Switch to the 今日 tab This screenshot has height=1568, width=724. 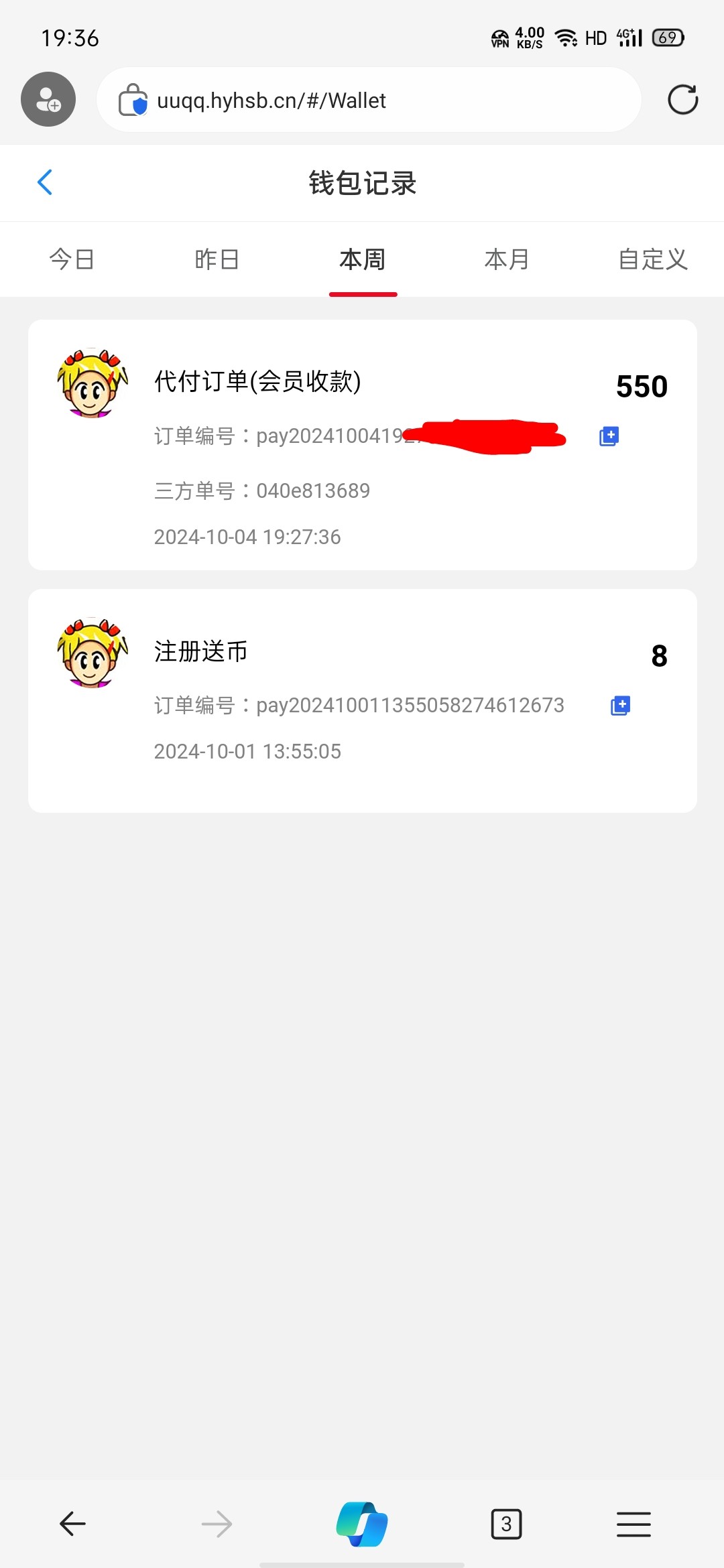[72, 259]
